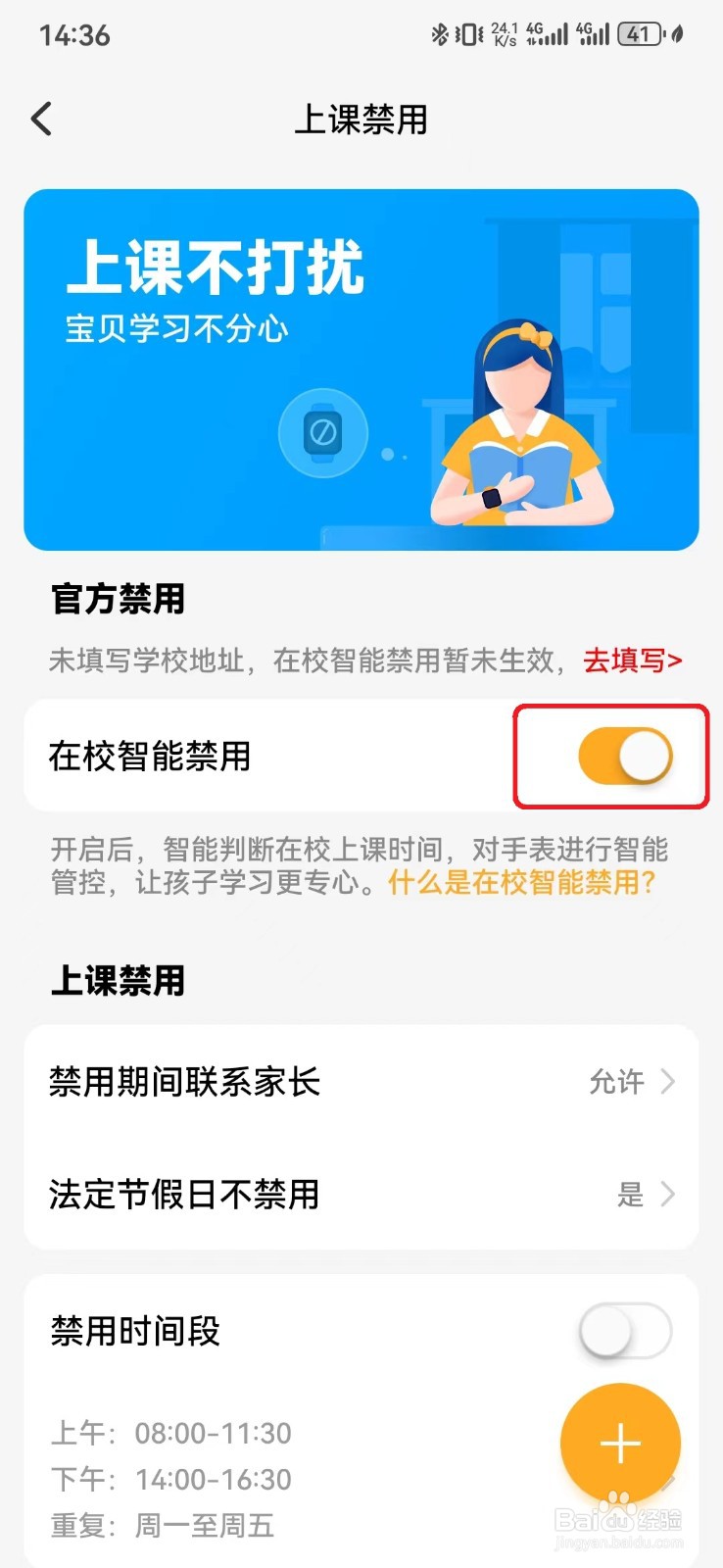Tap the network speed indicator 24.1 K/s

pos(501,32)
